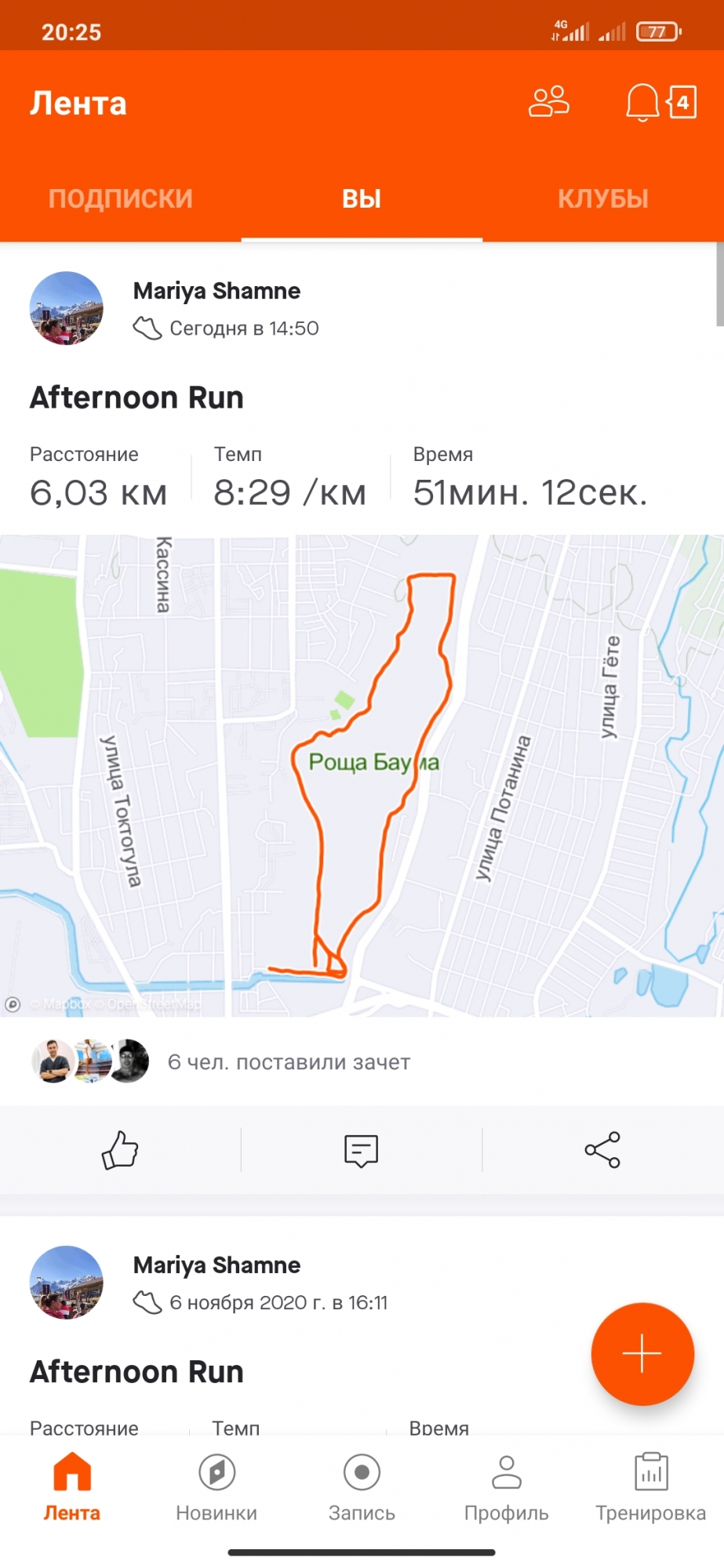Open the Запись tab to record
This screenshot has width=724, height=1568.
point(362,1486)
